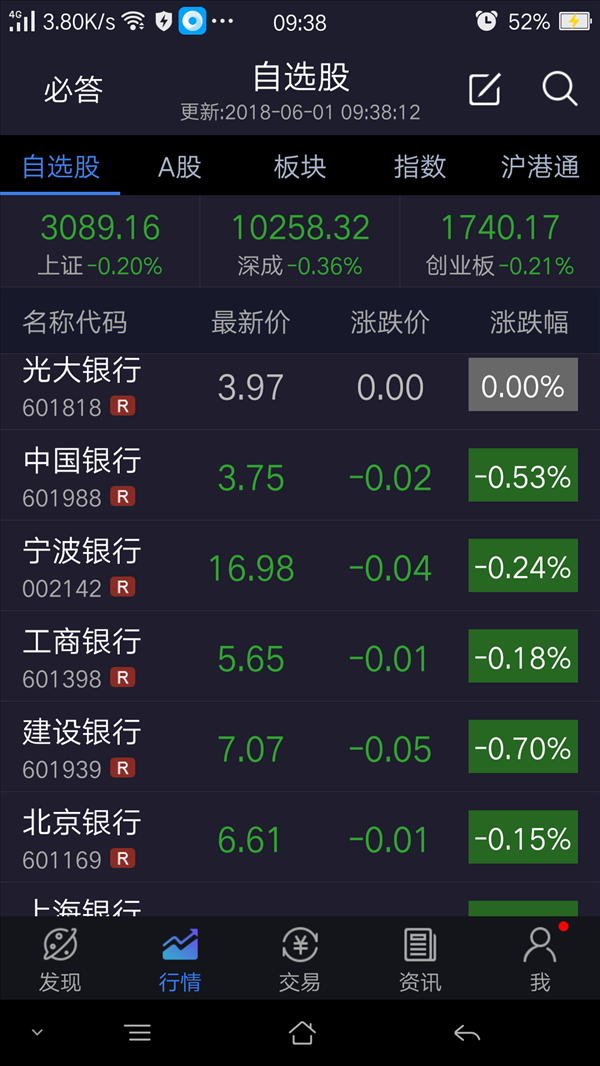Open the search magnifier icon
This screenshot has width=600, height=1066.
(x=559, y=89)
